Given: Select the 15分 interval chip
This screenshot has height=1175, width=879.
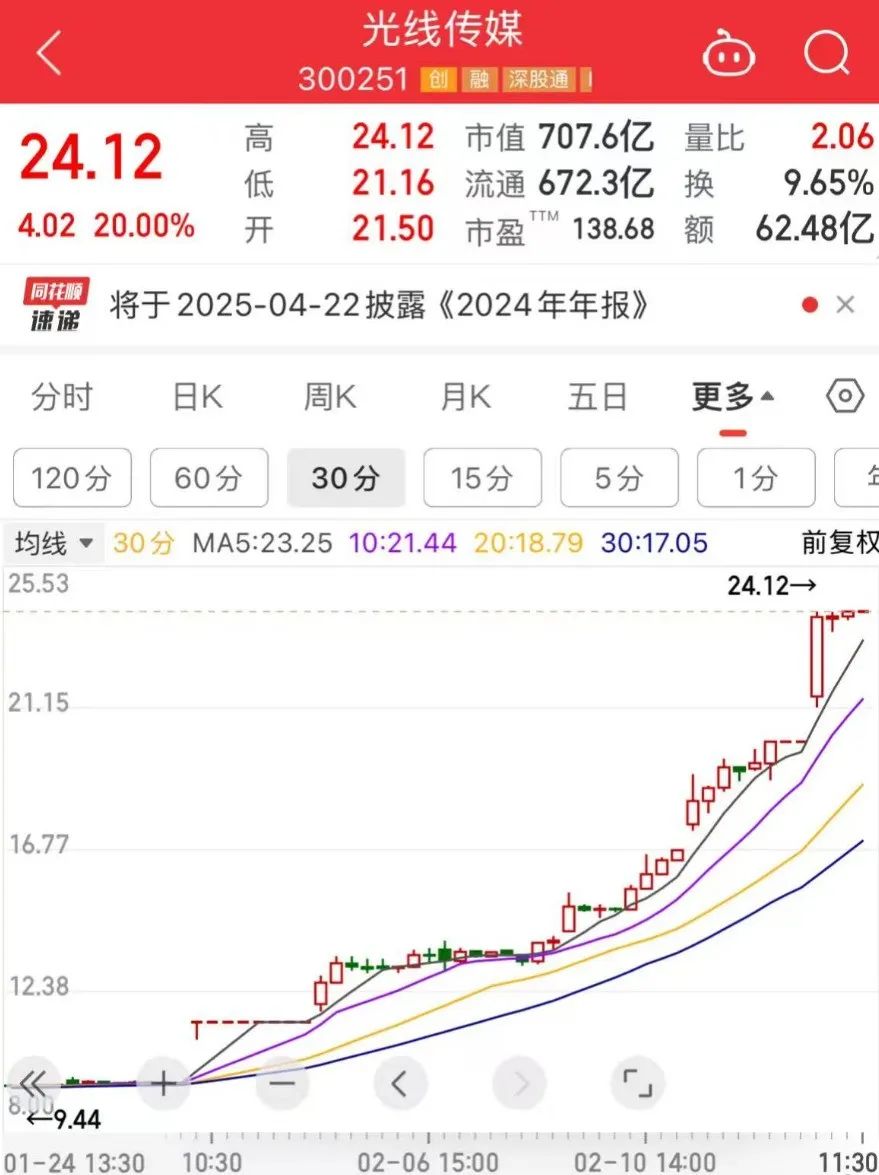Looking at the screenshot, I should click(482, 478).
